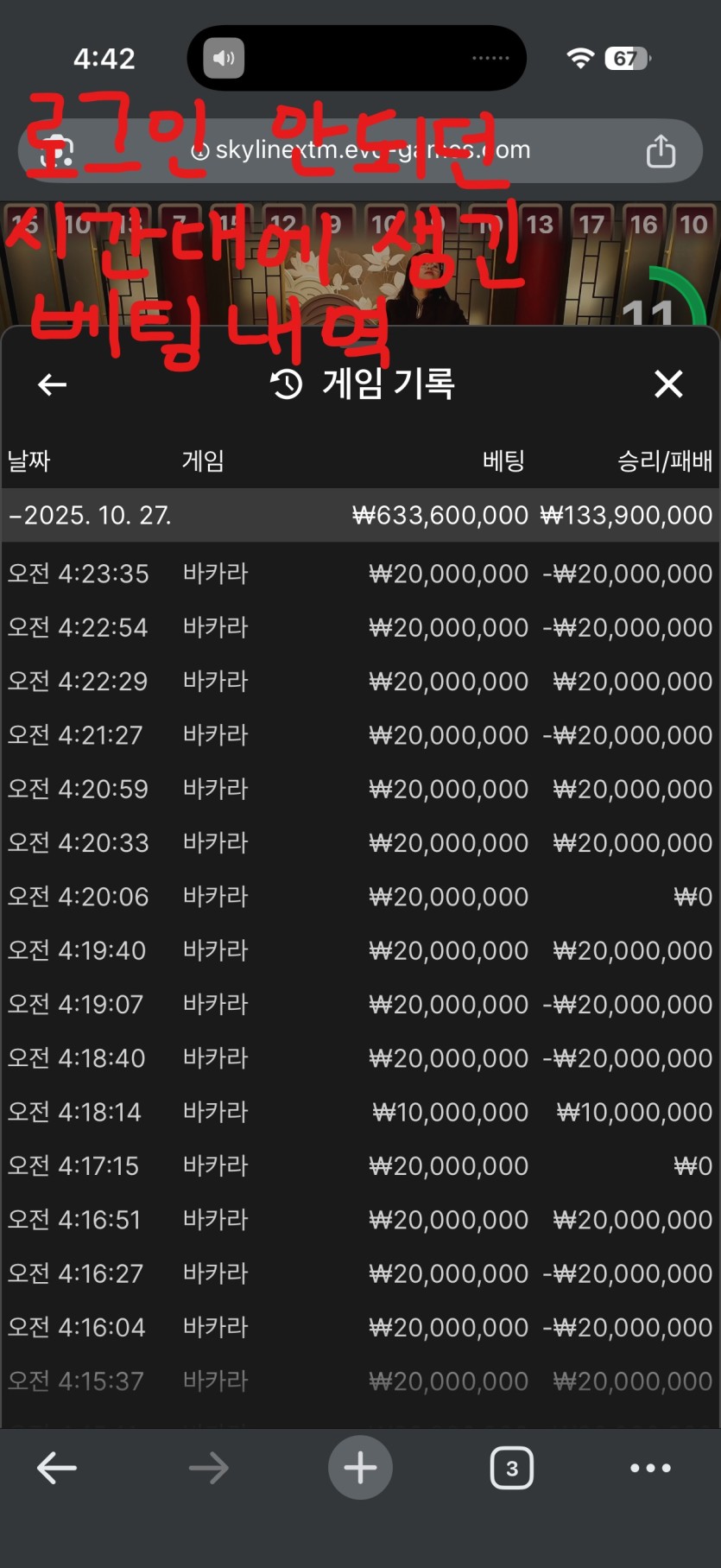This screenshot has height=1568, width=721.
Task: Open the 4:16:04 baccarat bet record
Action: pyautogui.click(x=359, y=1327)
